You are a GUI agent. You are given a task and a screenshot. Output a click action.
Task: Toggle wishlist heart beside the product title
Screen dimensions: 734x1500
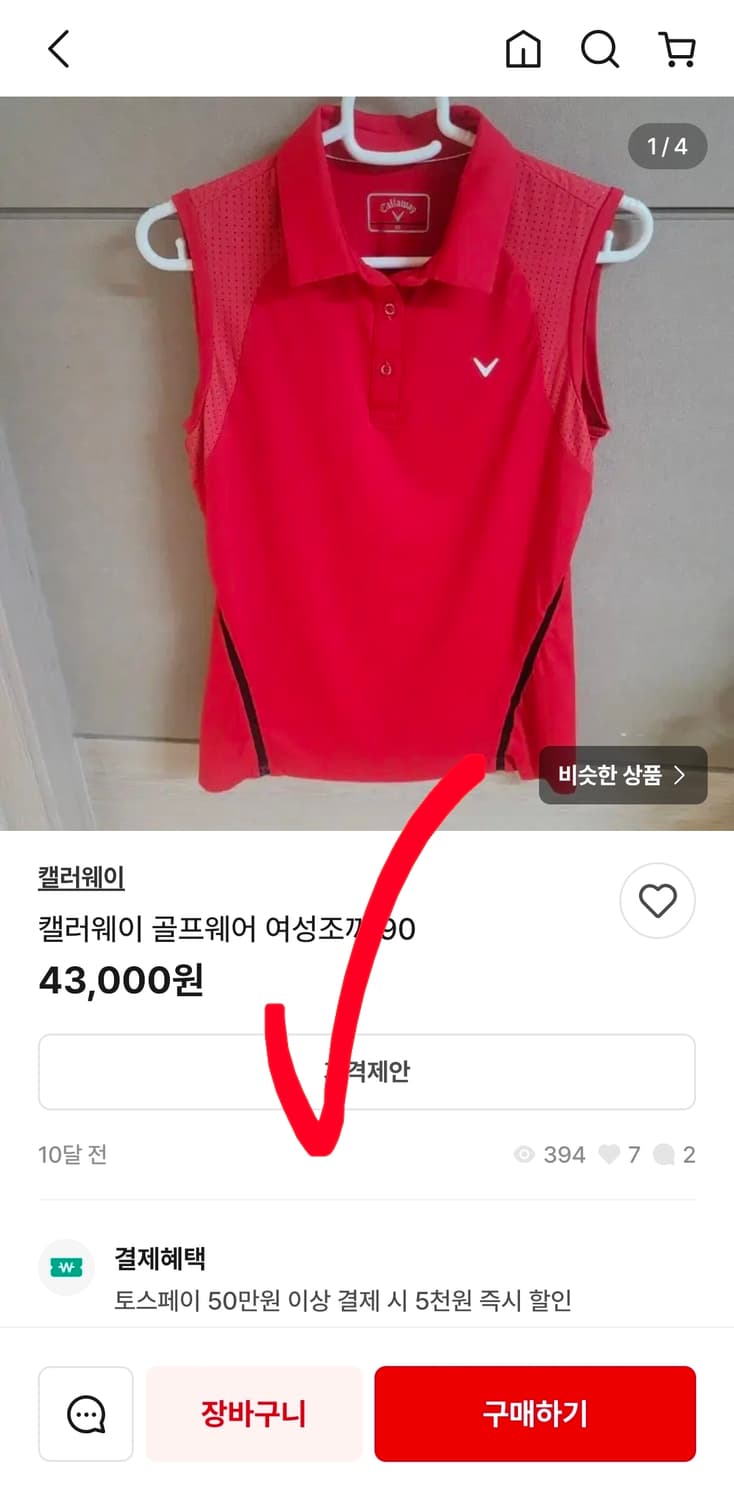657,901
